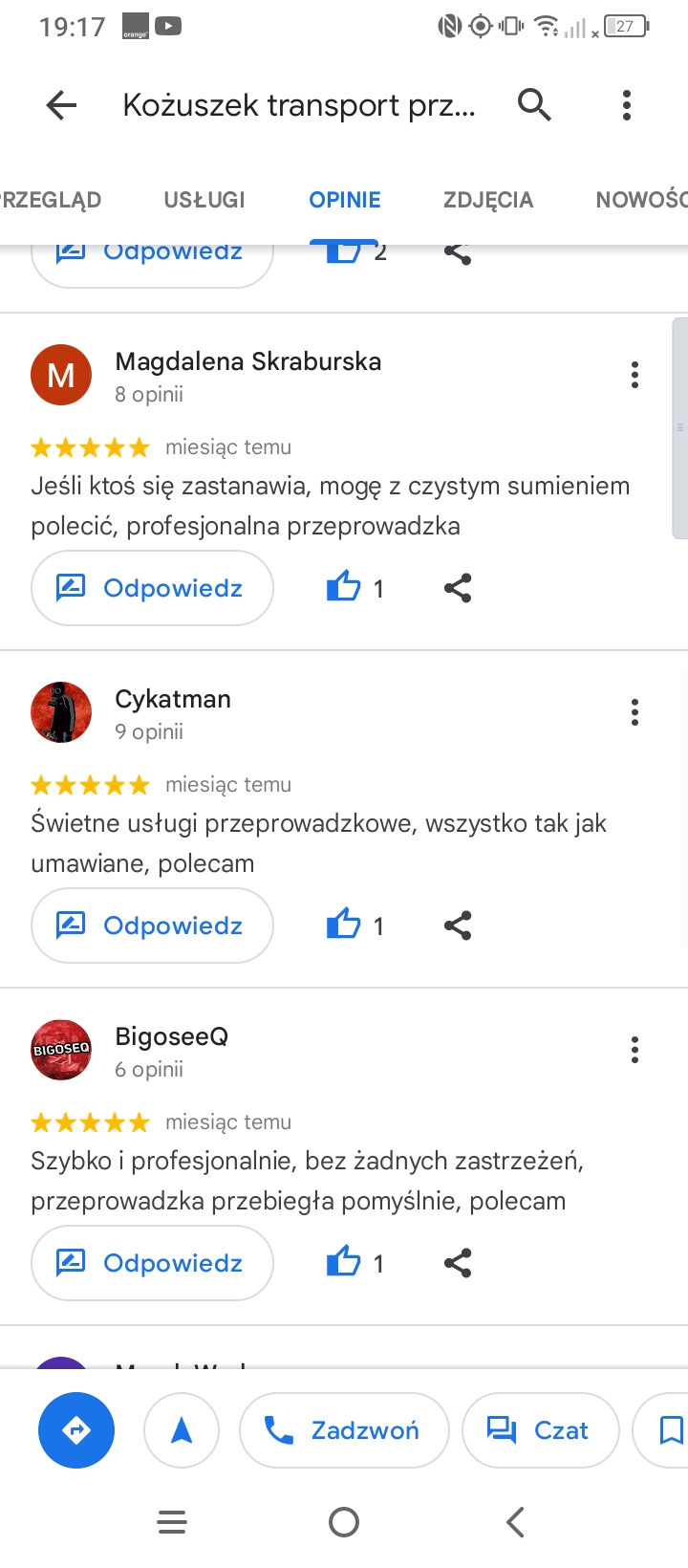
Task: Switch to the Zdjęcia tab
Action: [x=488, y=200]
